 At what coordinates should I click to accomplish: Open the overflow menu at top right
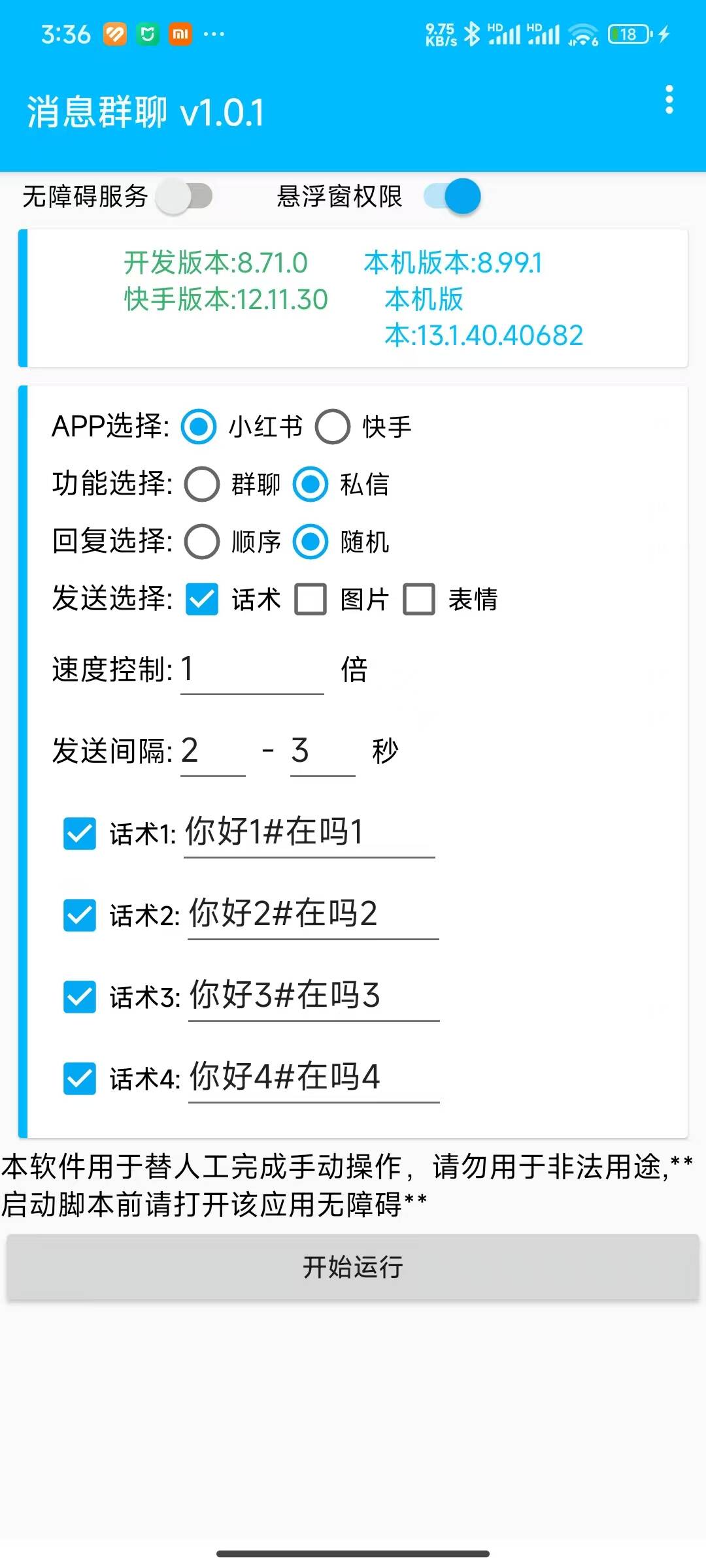[x=668, y=99]
